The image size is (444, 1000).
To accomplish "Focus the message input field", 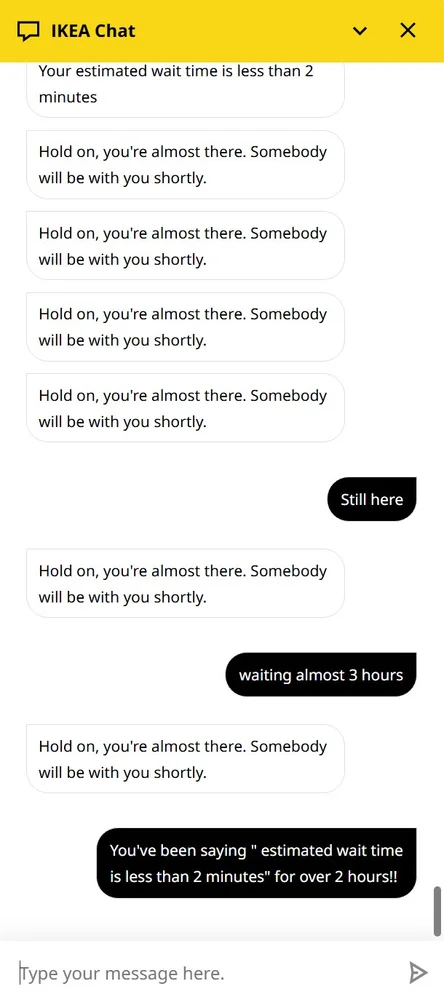I will (x=204, y=973).
